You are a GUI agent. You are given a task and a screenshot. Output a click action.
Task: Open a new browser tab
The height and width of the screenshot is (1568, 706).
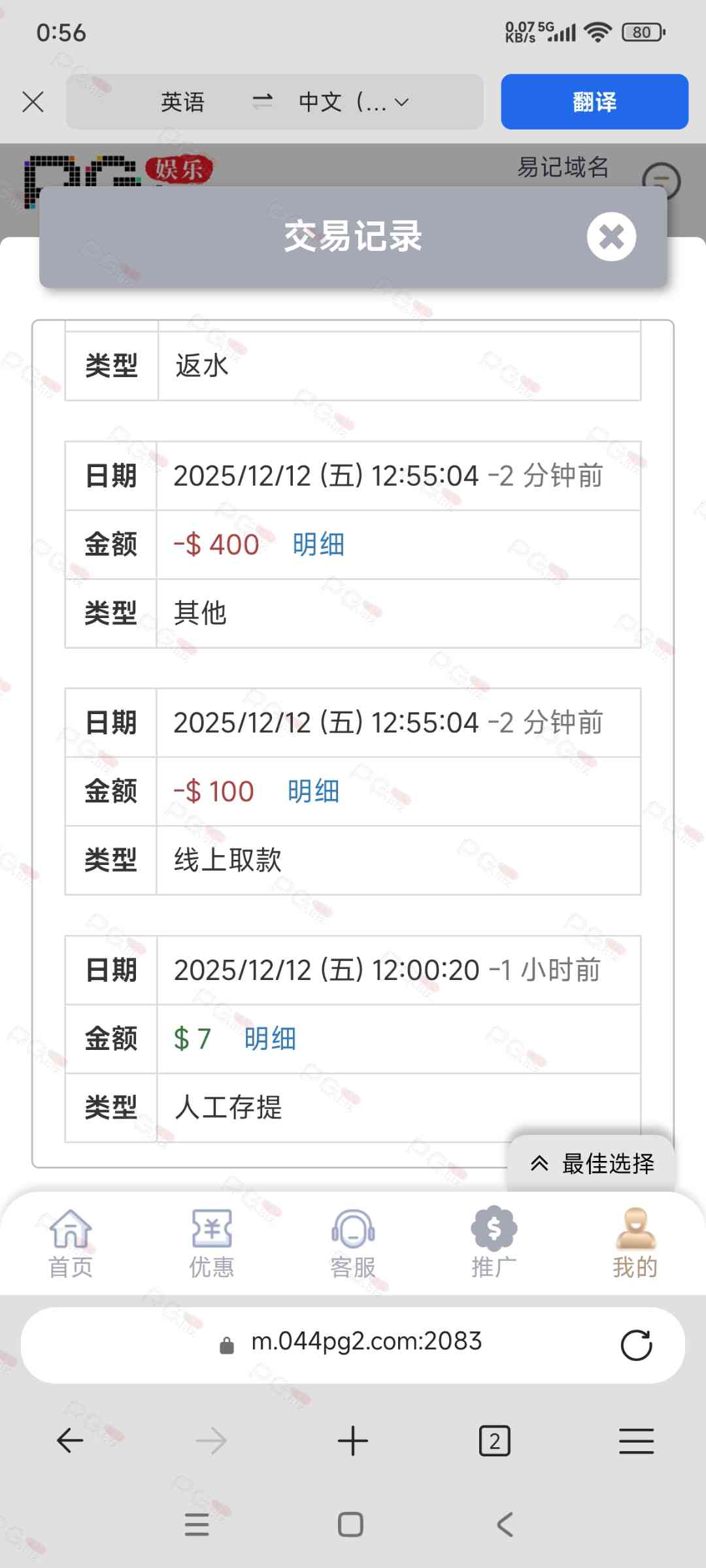point(353,1441)
